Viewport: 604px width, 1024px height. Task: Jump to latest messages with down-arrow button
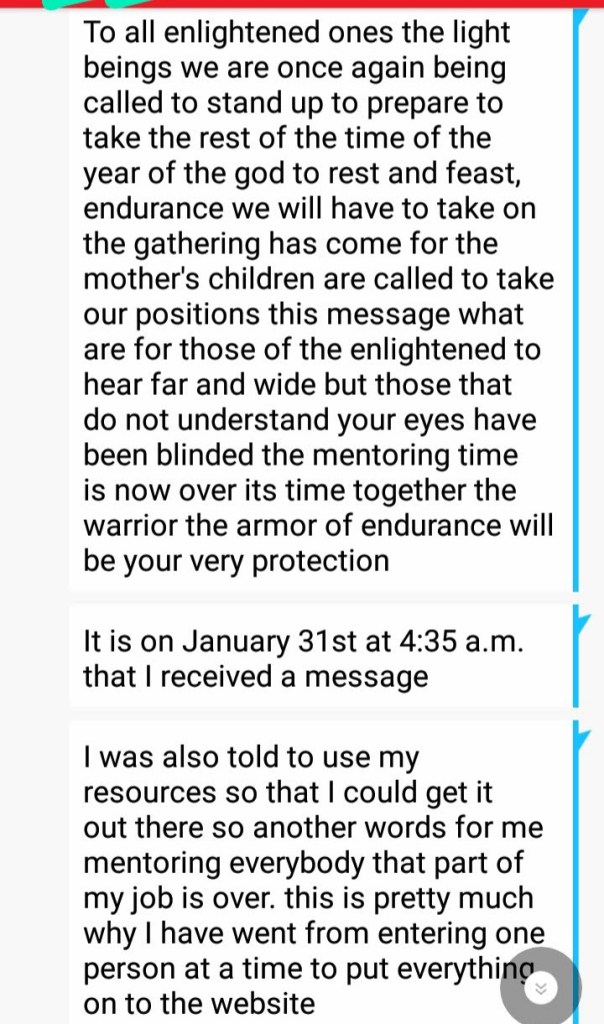click(x=541, y=988)
